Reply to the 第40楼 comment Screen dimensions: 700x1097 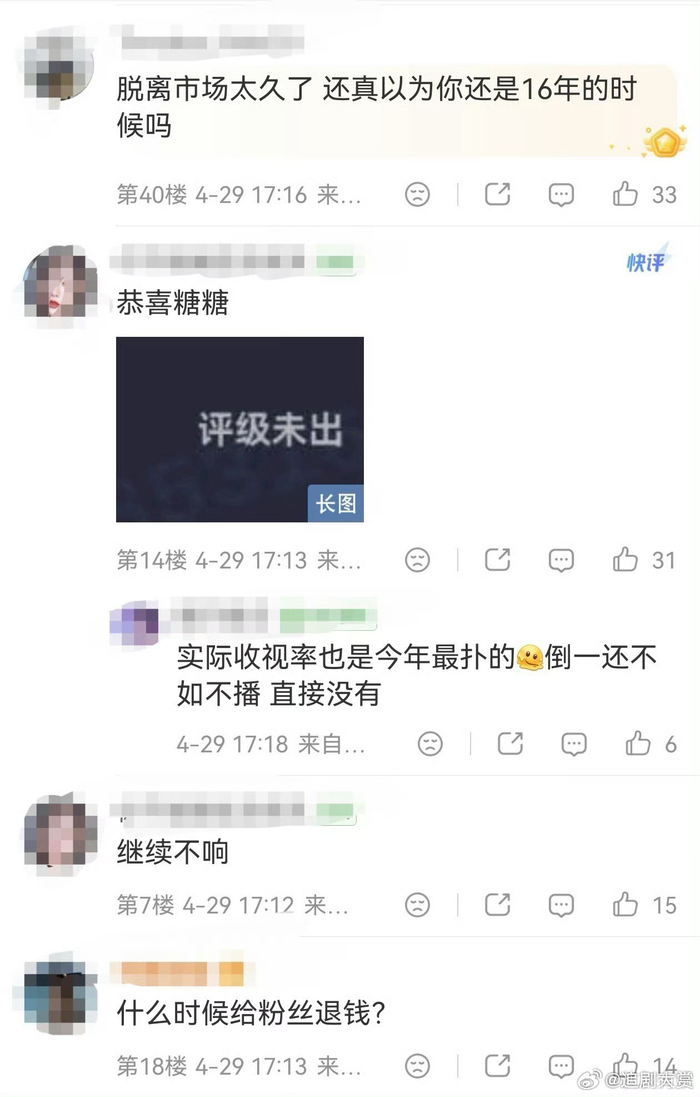click(562, 194)
